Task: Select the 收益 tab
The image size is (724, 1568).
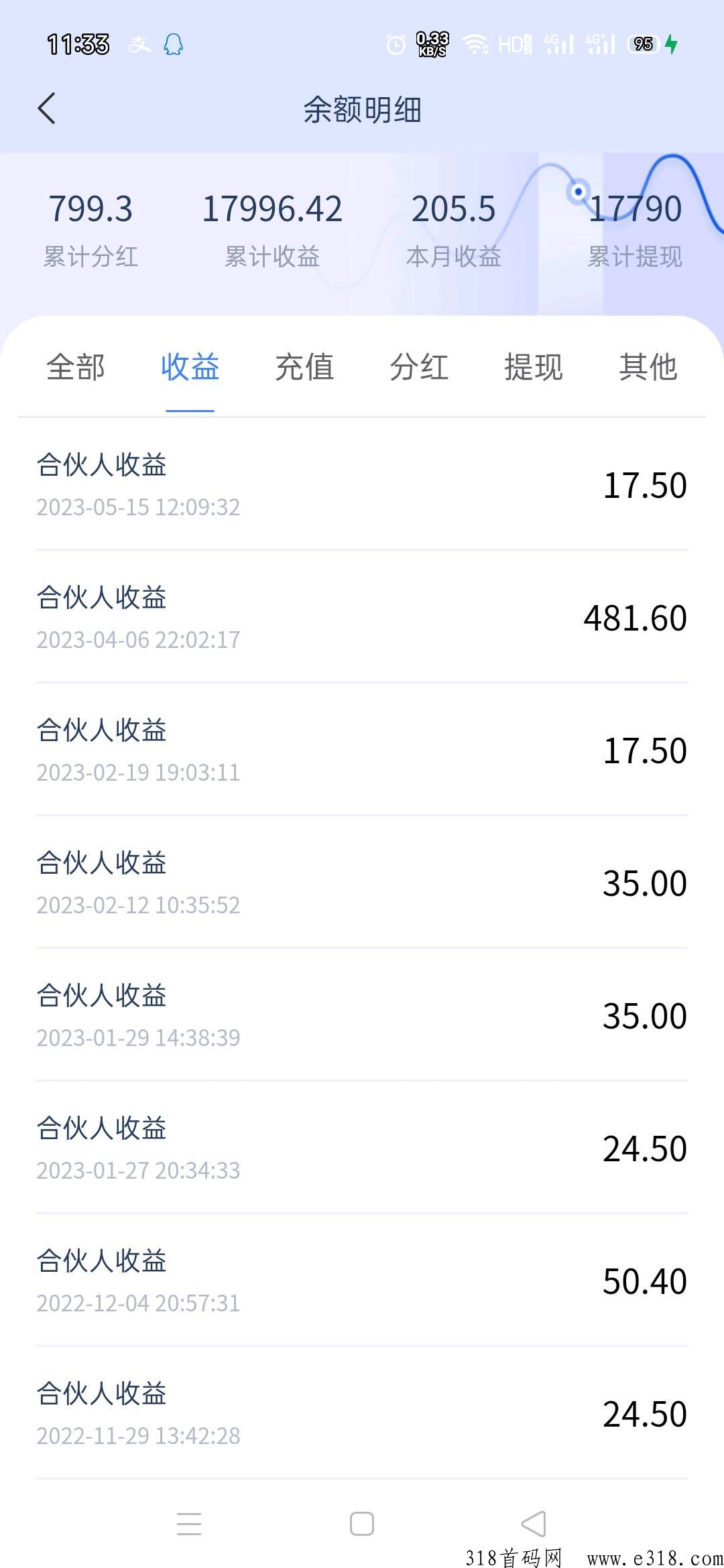Action: pos(190,367)
